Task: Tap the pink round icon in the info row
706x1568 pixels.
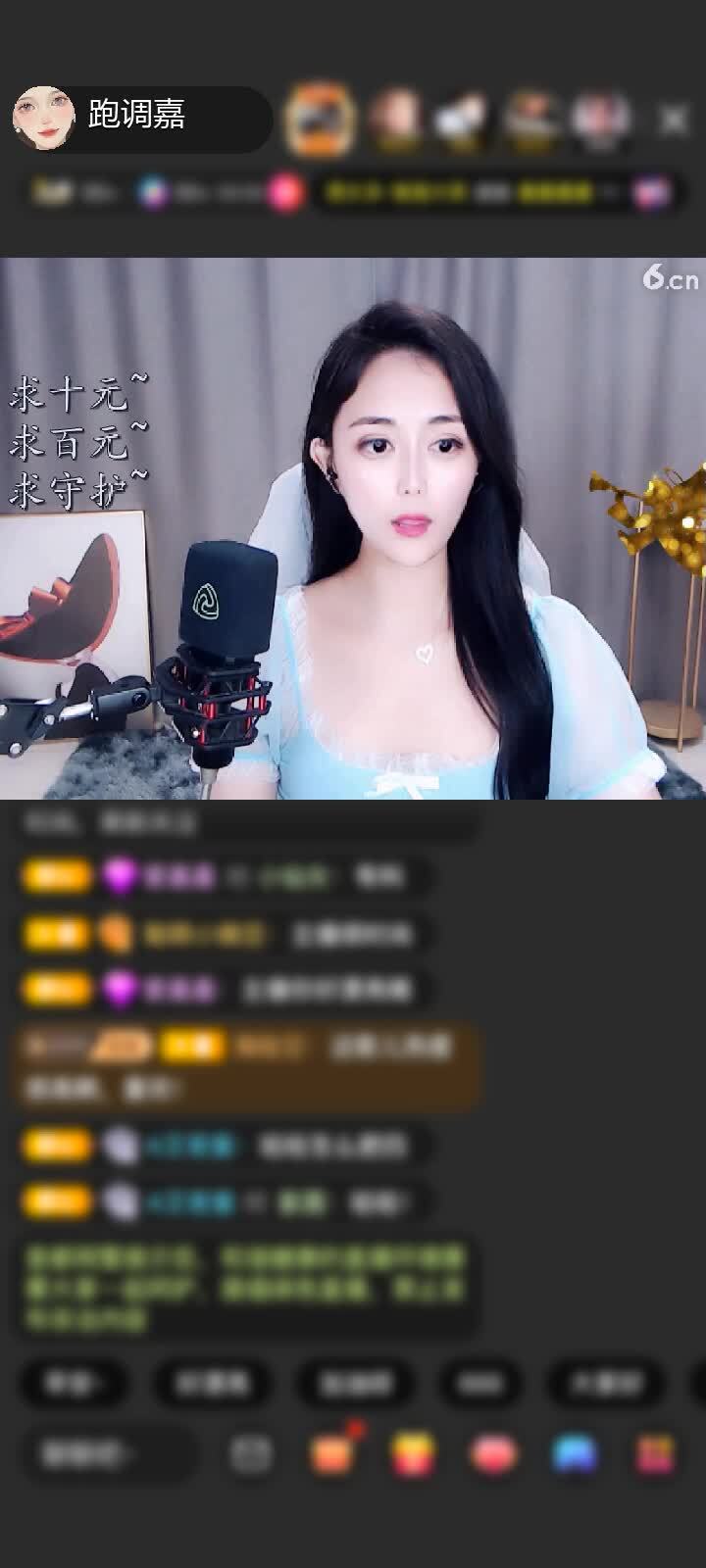Action: 285,192
